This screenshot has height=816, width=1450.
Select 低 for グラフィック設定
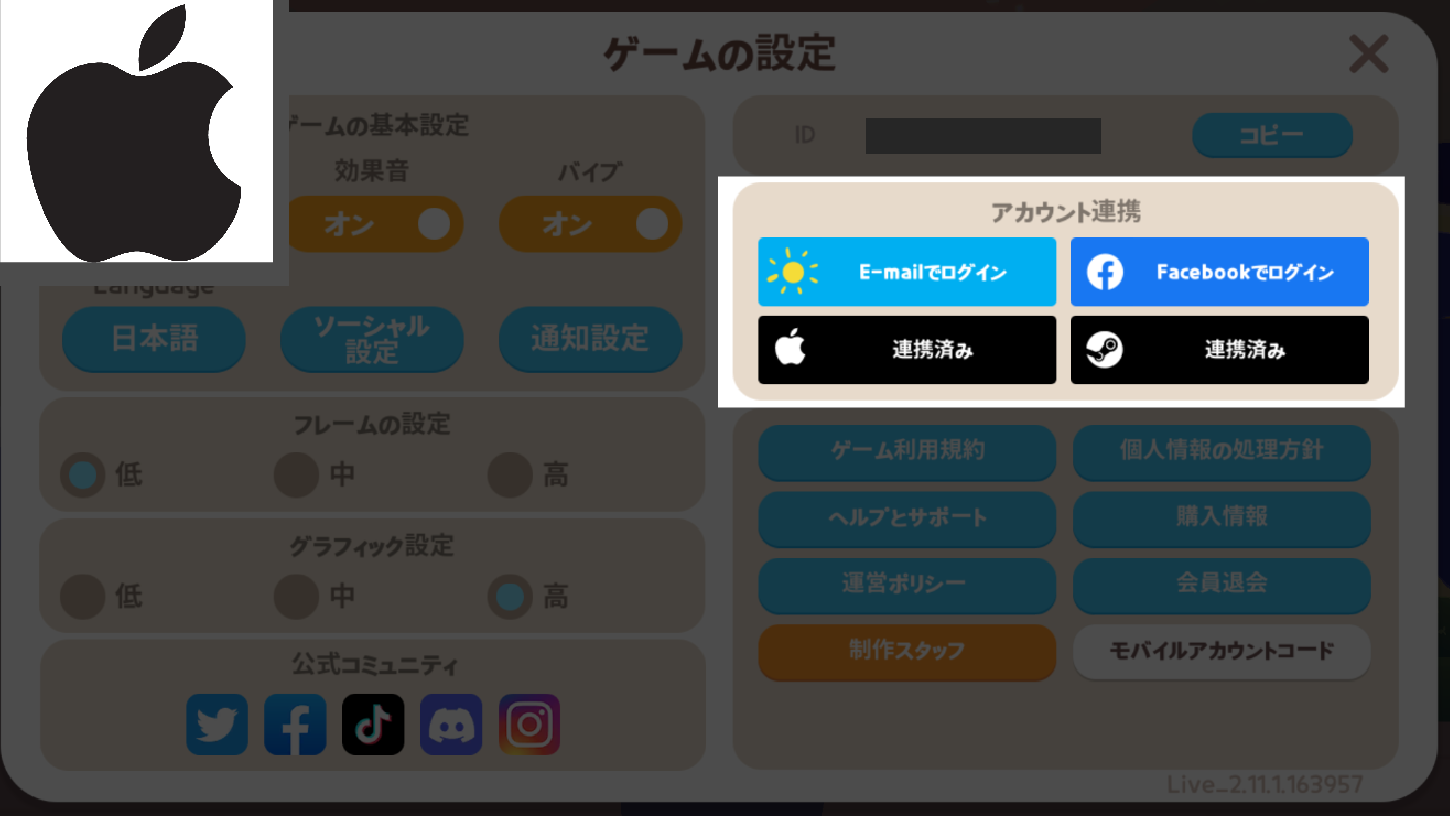(83, 597)
